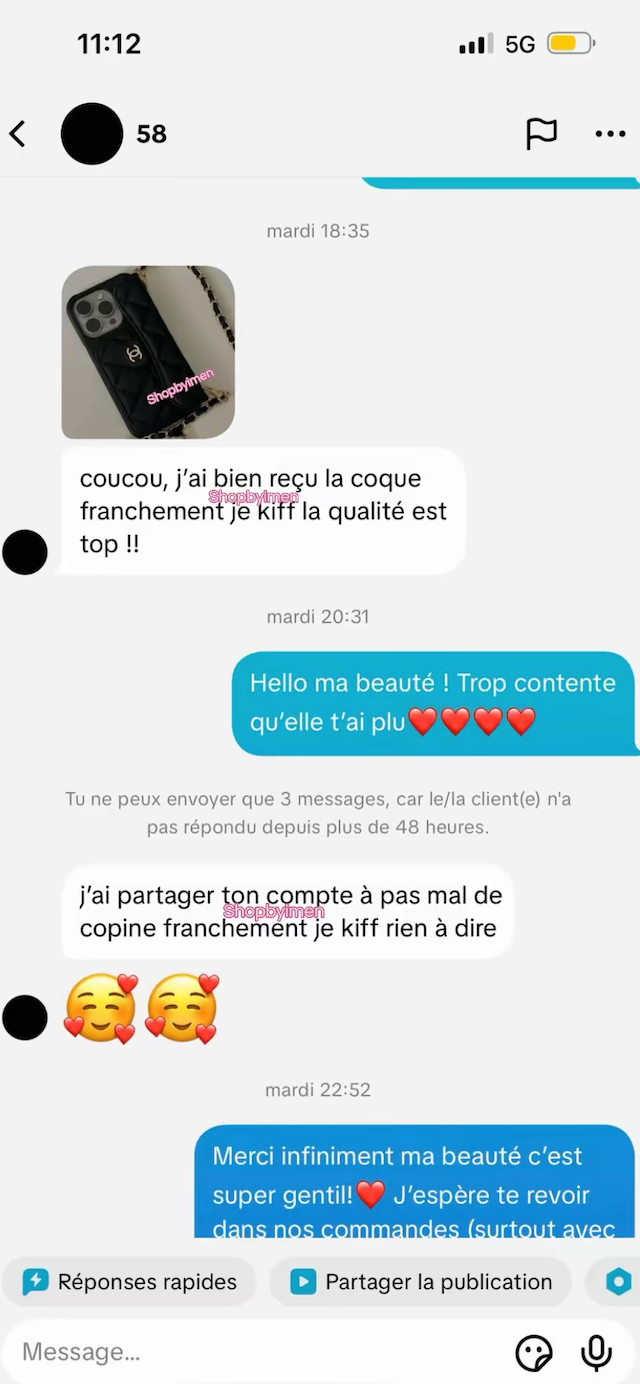Flag this conversation
This screenshot has height=1384, width=640.
click(541, 134)
